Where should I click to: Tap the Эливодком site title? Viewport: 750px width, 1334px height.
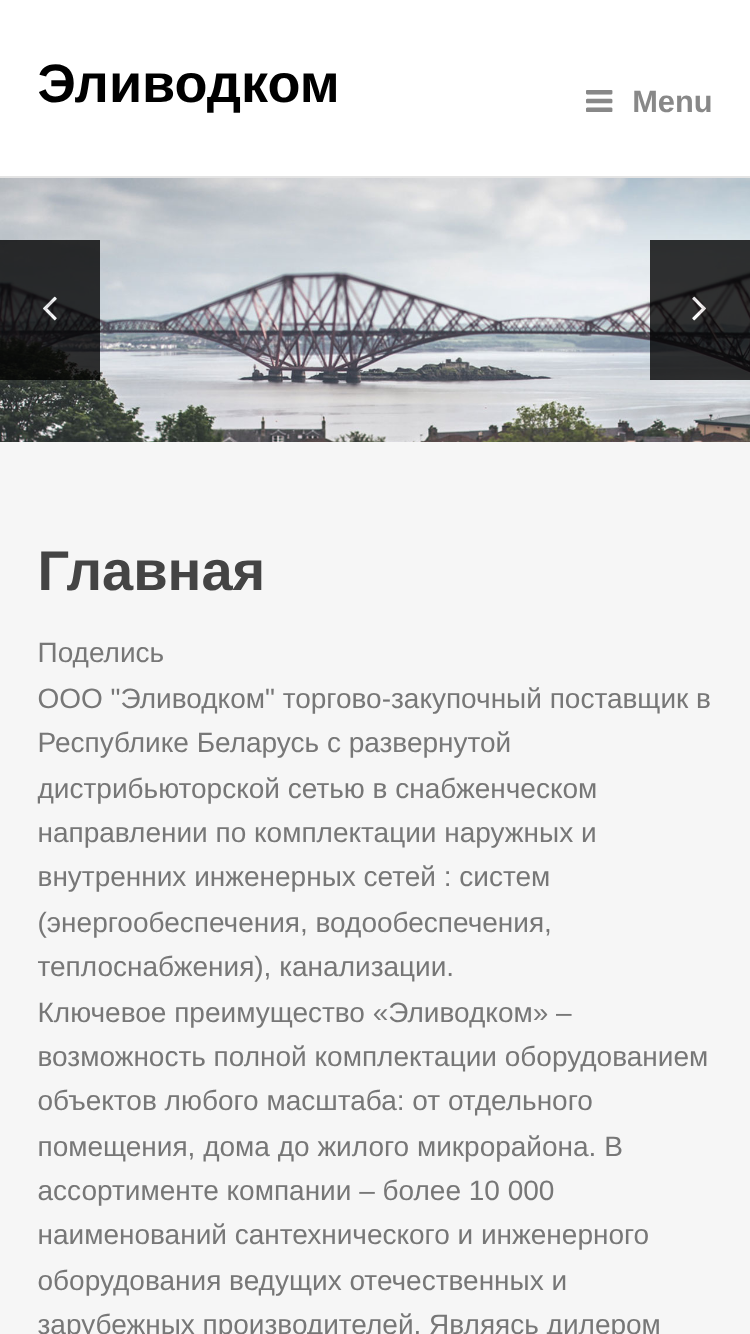pyautogui.click(x=188, y=84)
